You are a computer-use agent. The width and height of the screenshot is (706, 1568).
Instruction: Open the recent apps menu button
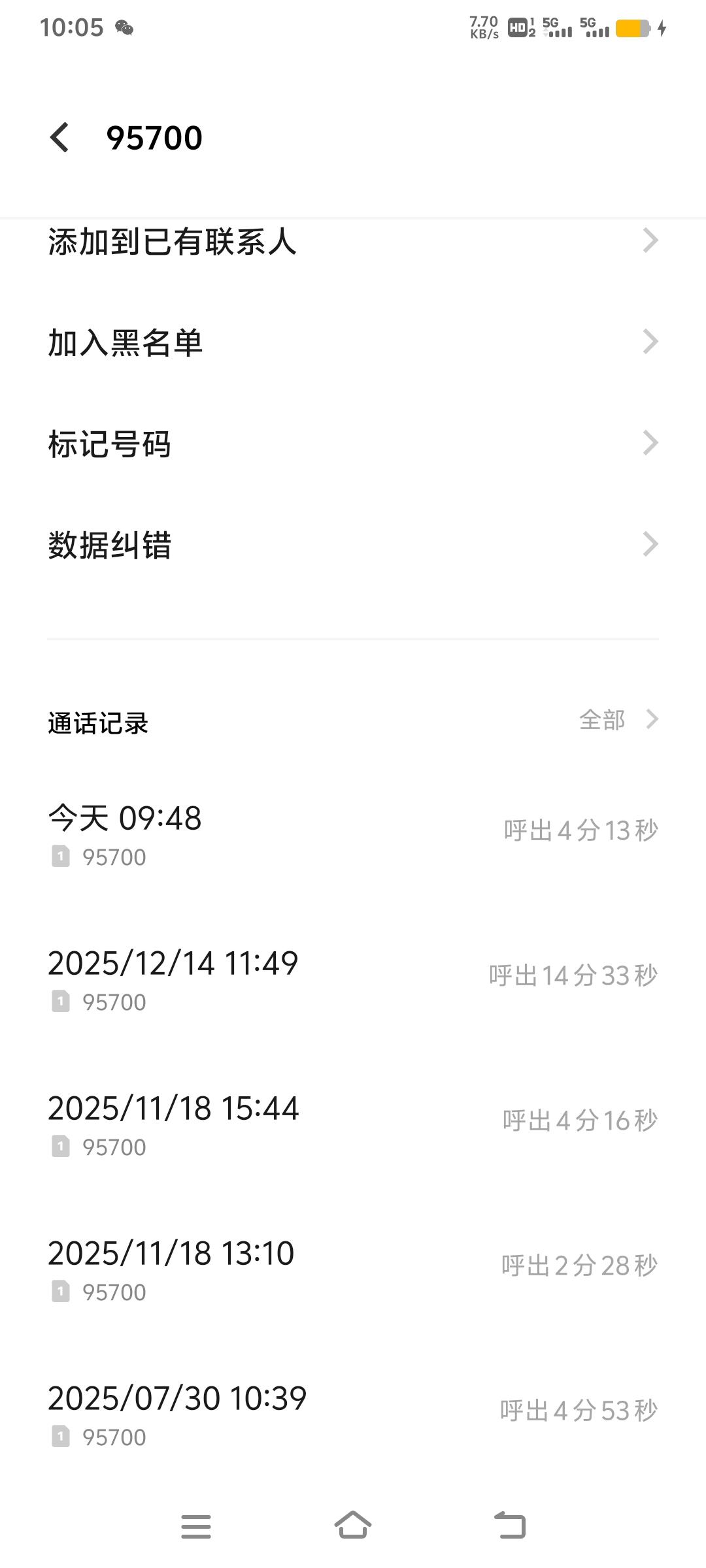coord(196,1526)
